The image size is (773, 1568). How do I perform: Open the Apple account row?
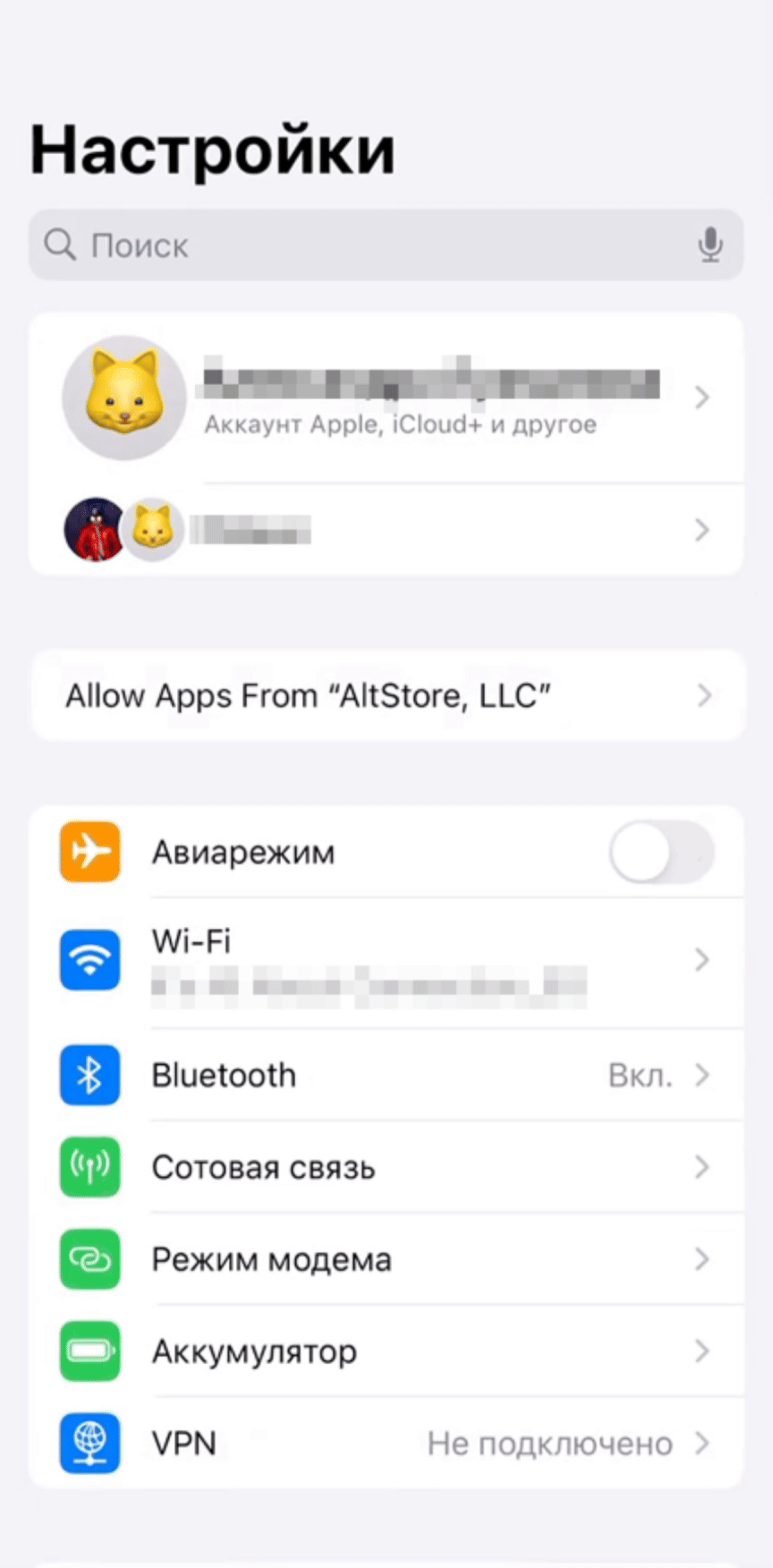click(386, 397)
